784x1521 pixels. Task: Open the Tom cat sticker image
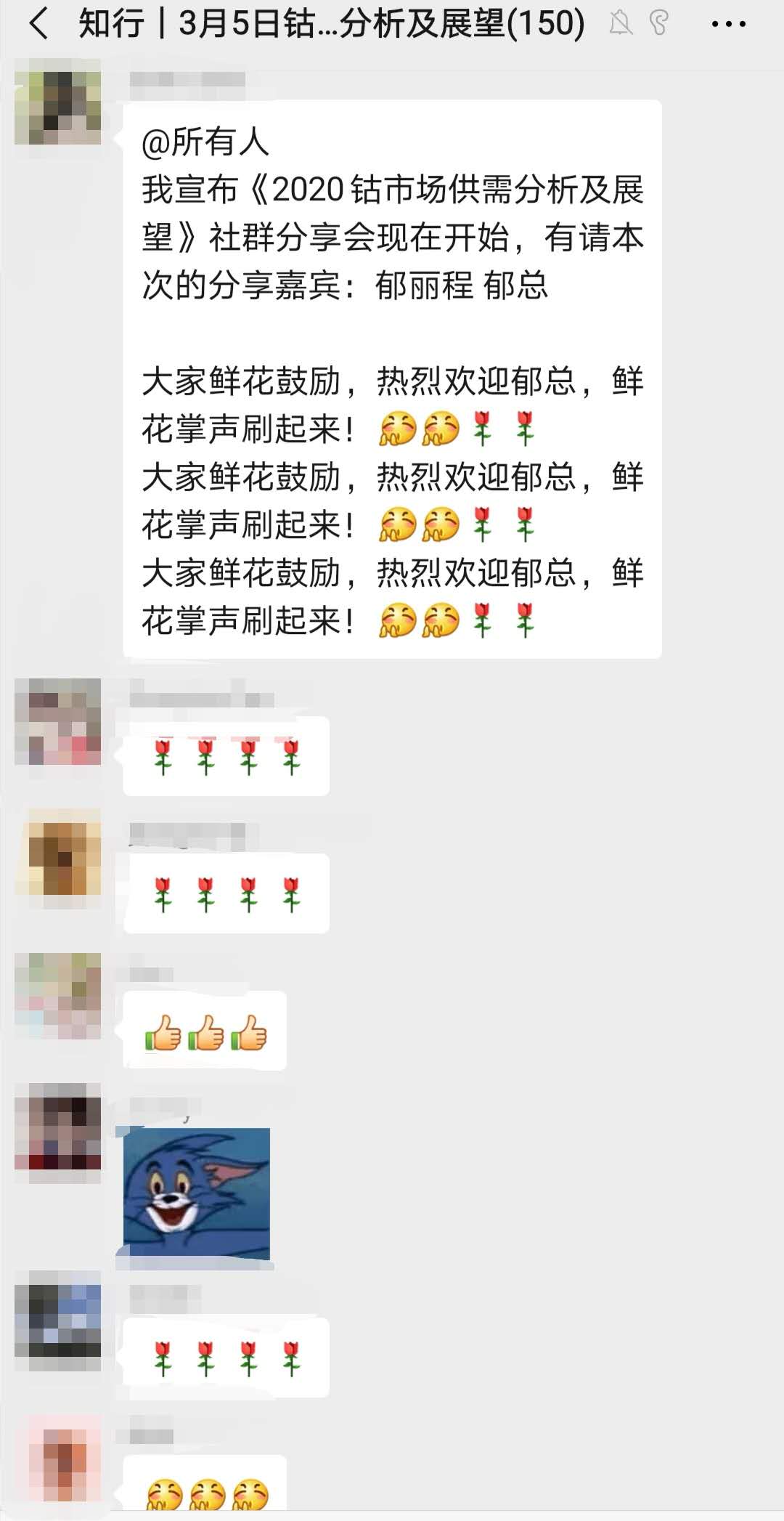pyautogui.click(x=197, y=1193)
